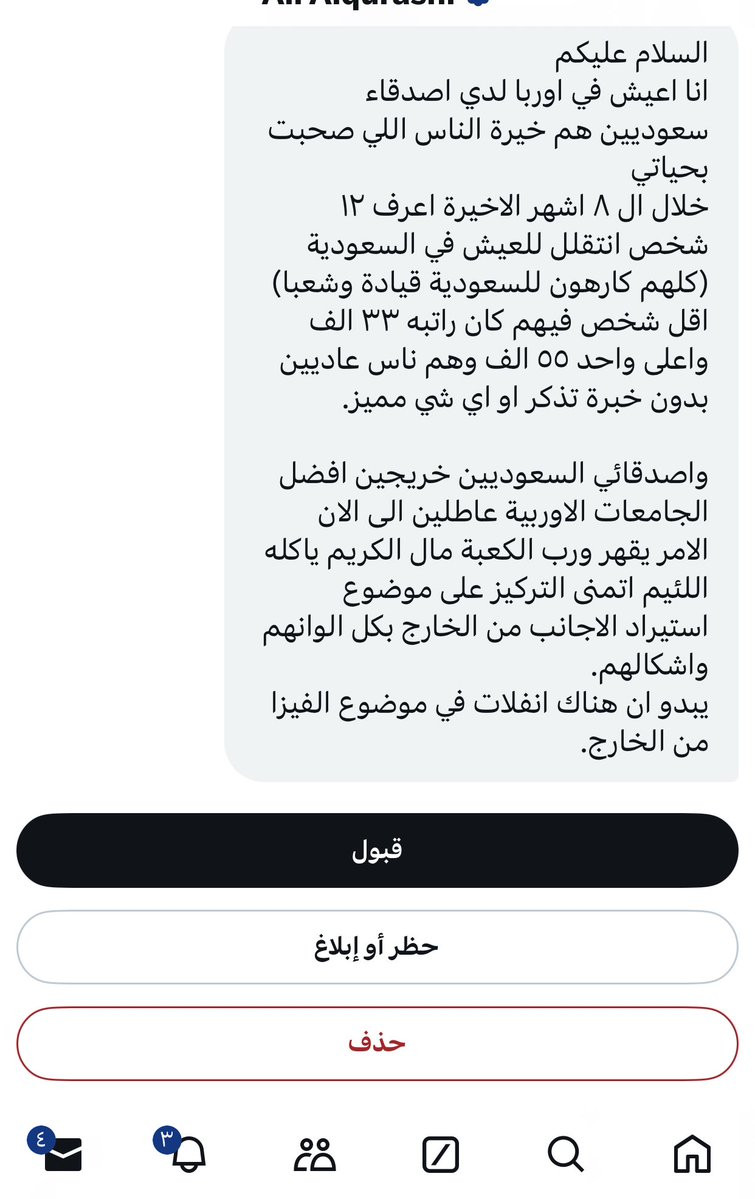Accept the message request with قبول
Image resolution: width=755 pixels, height=1199 pixels.
pos(377,850)
